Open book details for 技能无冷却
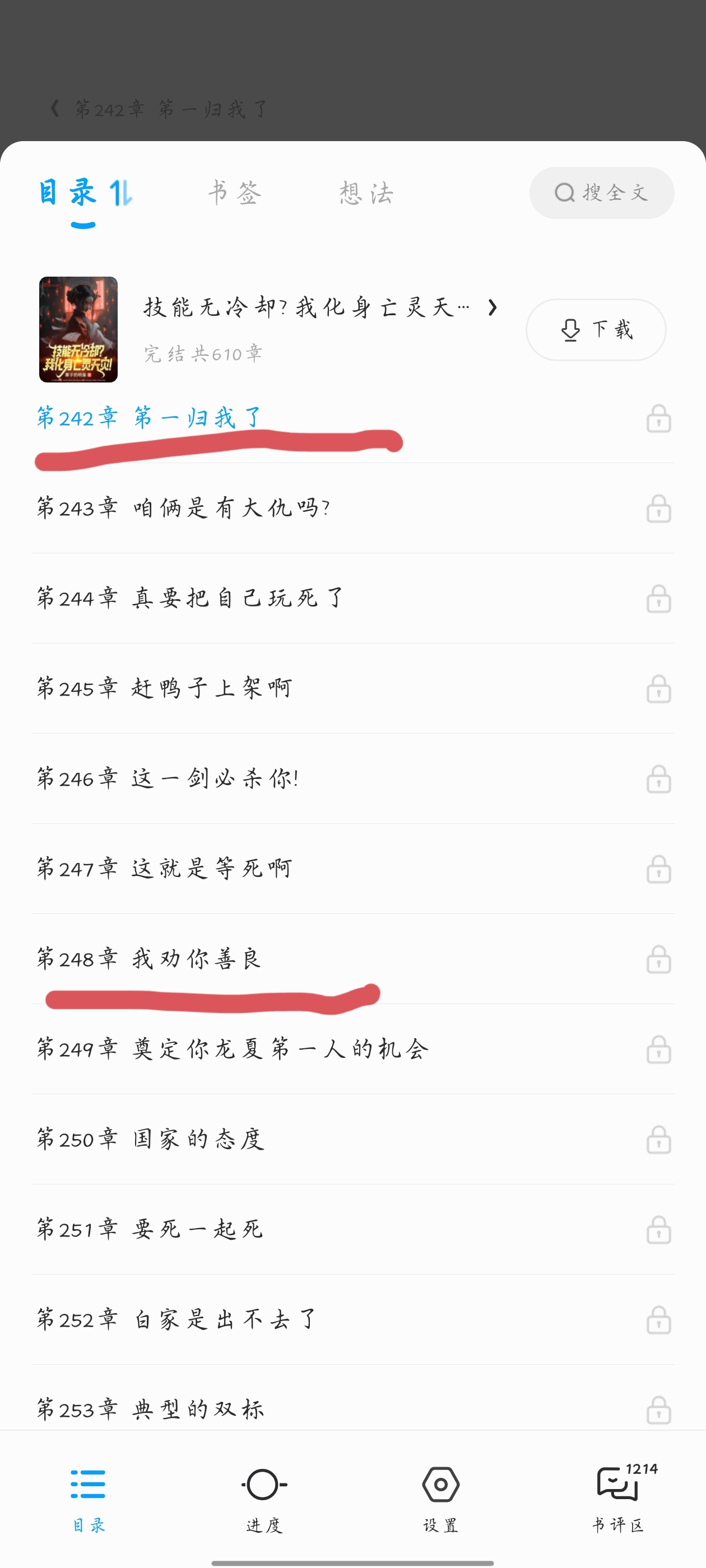This screenshot has height=1568, width=706. (320, 308)
